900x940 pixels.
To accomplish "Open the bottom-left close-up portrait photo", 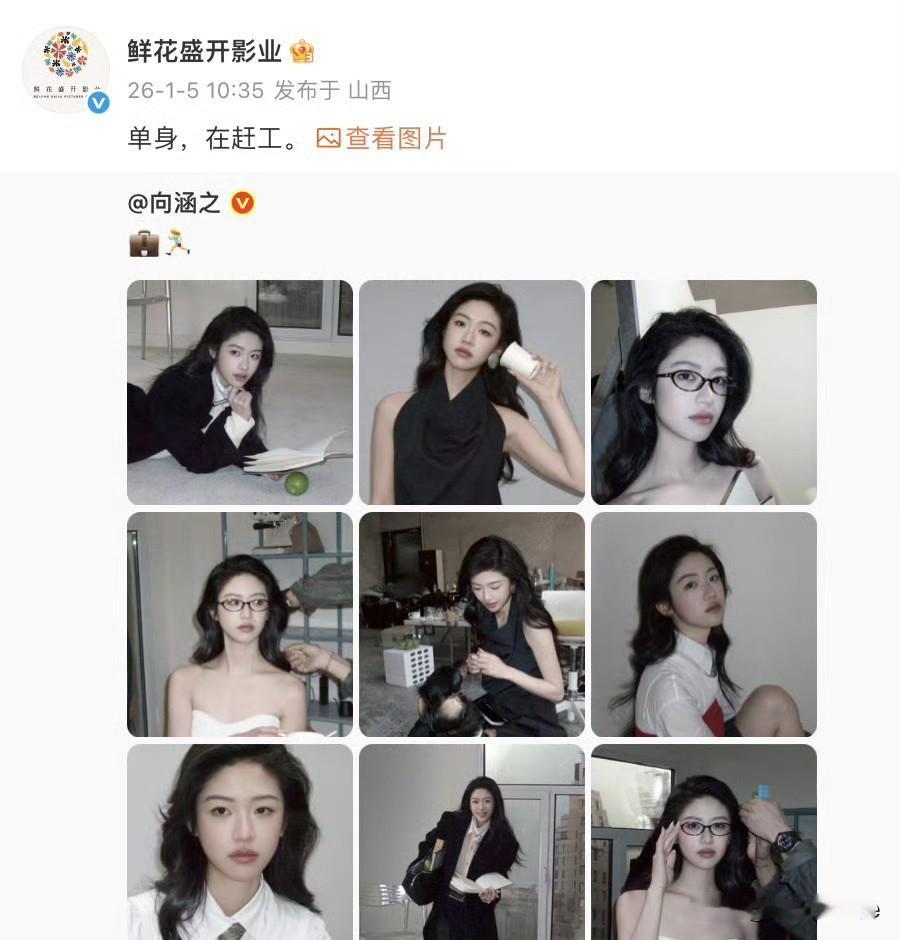I will coord(239,840).
